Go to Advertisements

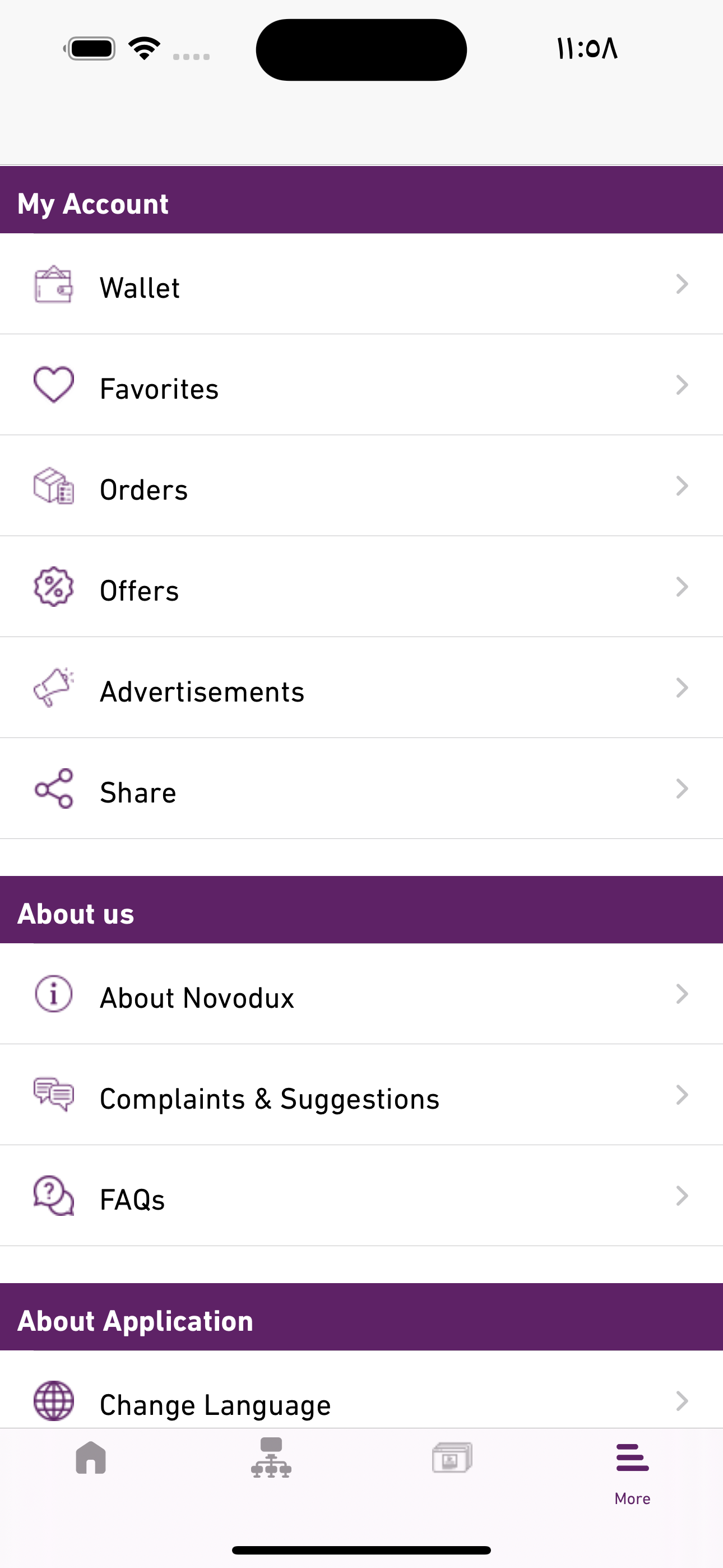pyautogui.click(x=361, y=689)
